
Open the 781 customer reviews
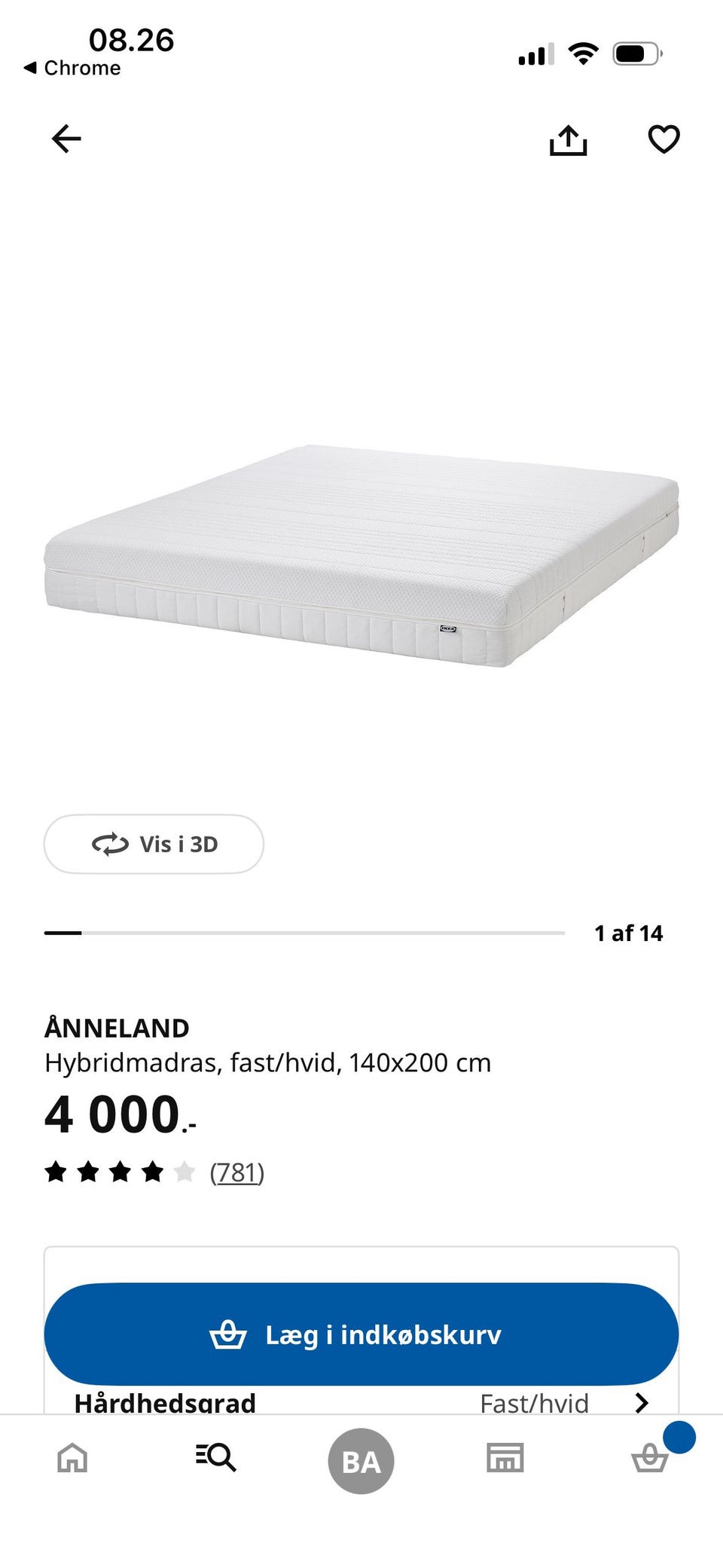[x=236, y=1172]
